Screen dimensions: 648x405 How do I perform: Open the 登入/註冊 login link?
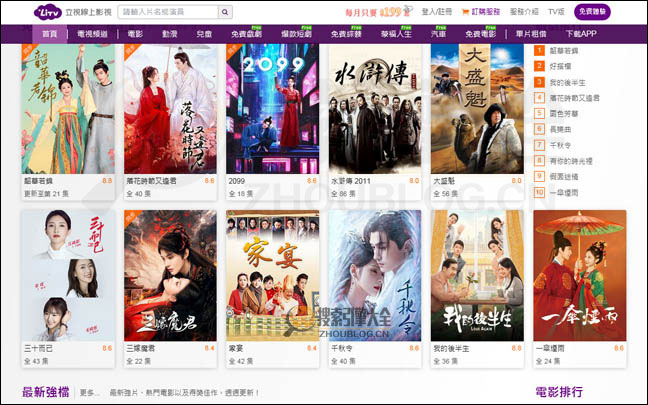click(x=436, y=12)
